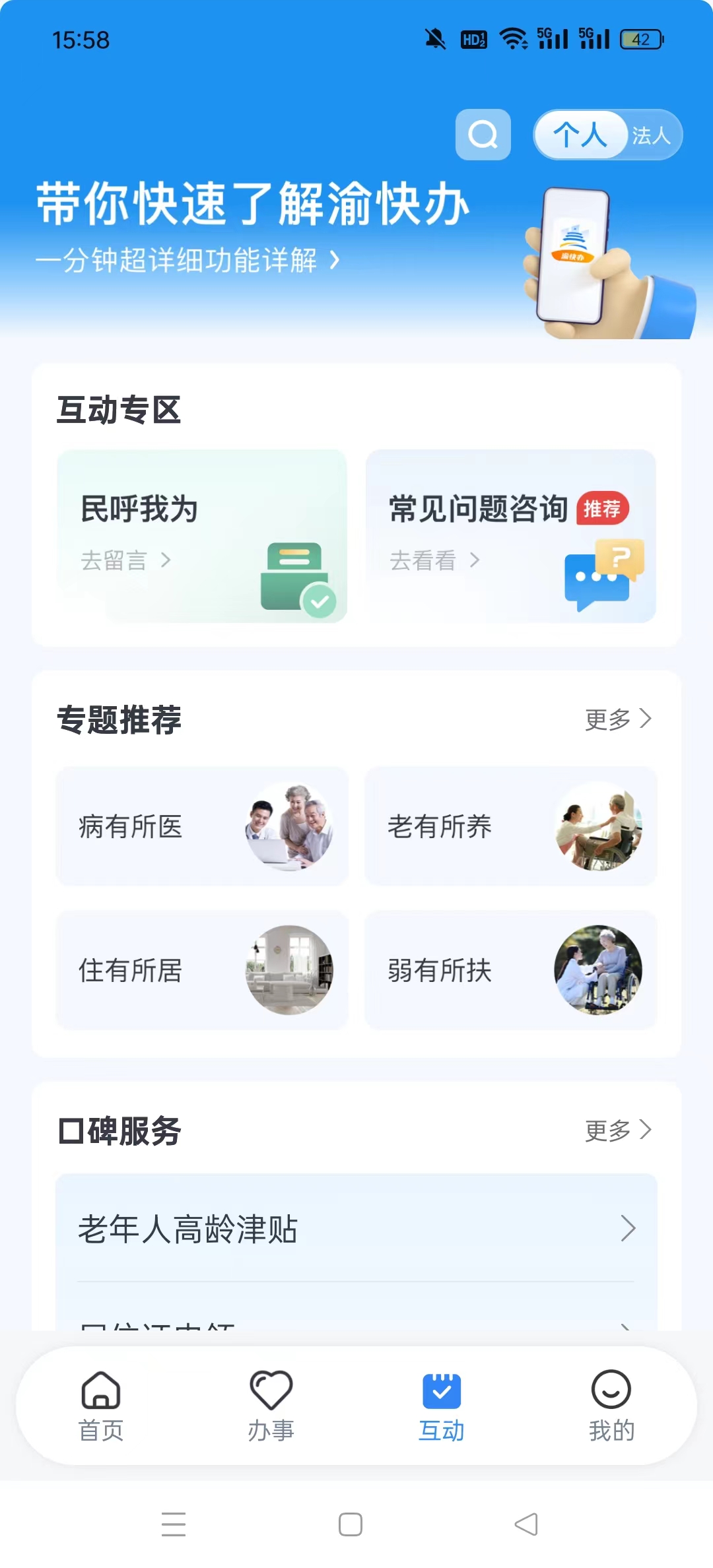
Task: Open the 常见问题咨询 card
Action: pyautogui.click(x=510, y=536)
